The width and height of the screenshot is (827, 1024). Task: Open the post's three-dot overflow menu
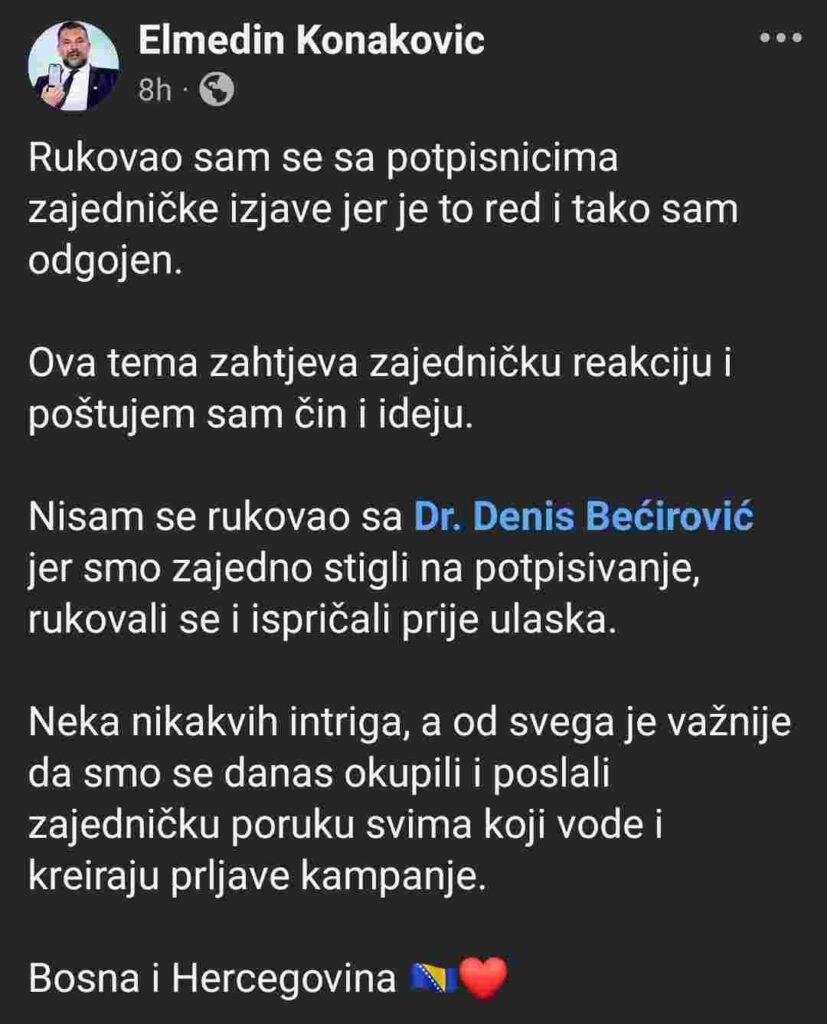tap(781, 40)
